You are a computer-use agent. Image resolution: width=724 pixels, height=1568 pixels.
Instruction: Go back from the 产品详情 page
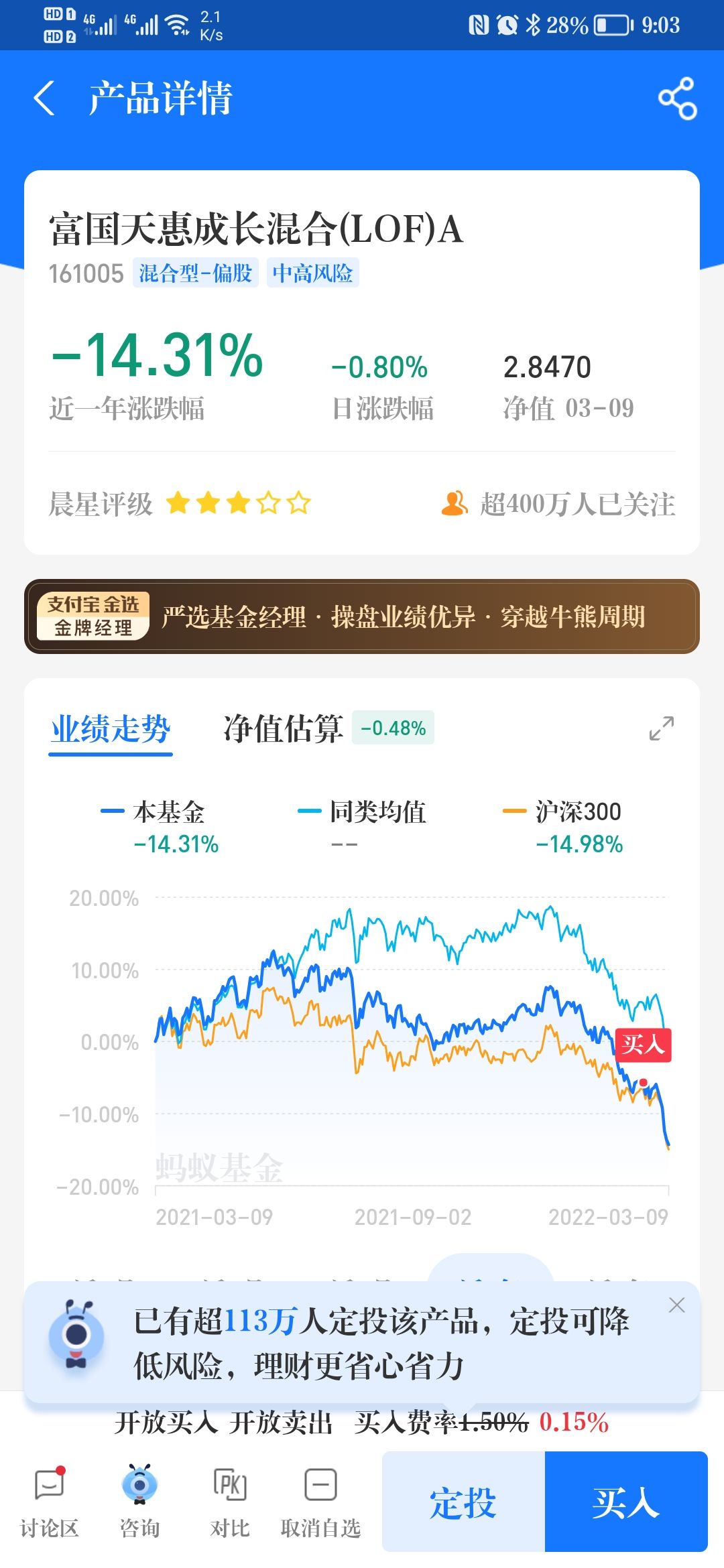pos(44,99)
